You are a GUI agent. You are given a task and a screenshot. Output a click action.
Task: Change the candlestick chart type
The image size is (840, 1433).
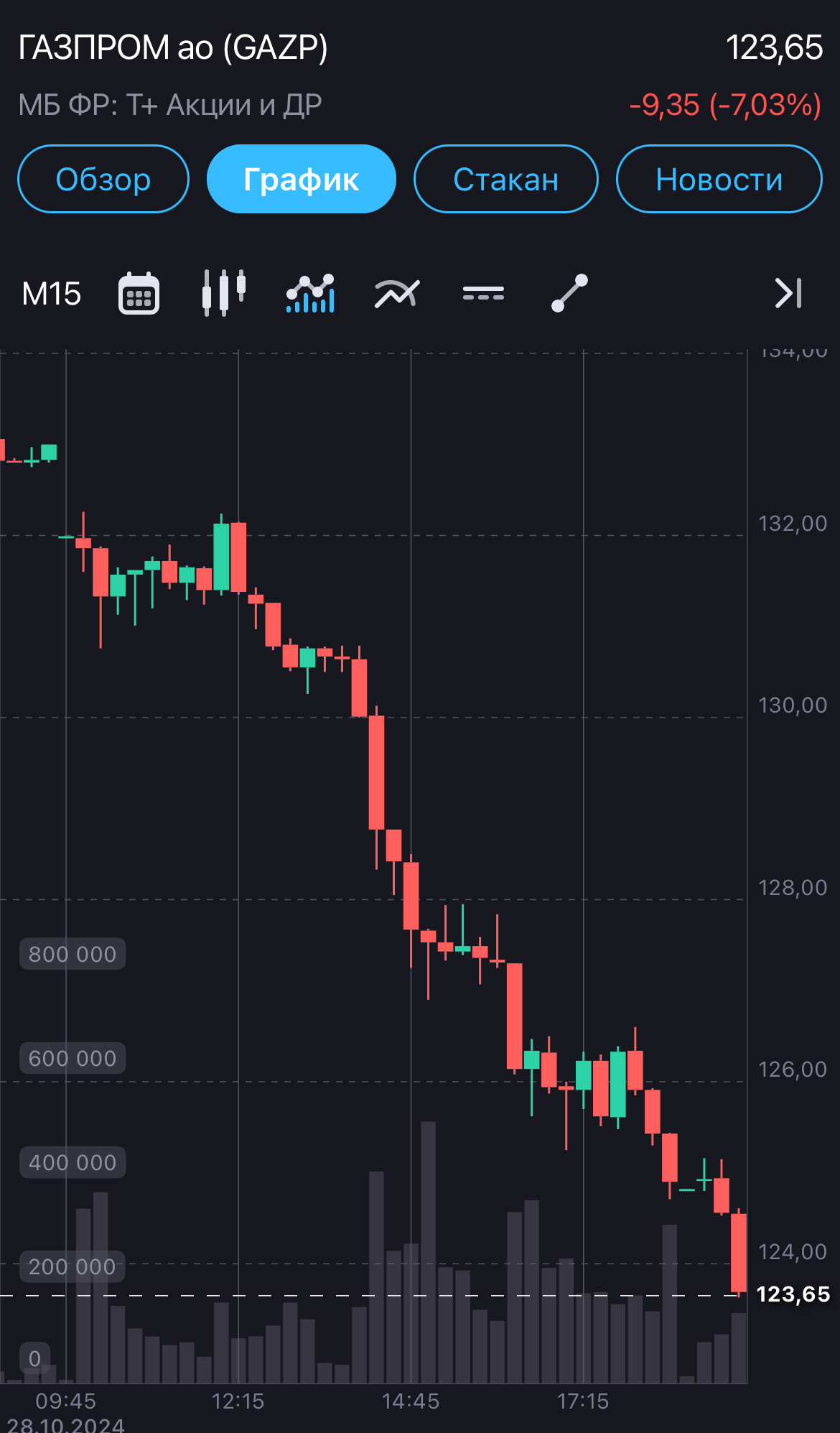pyautogui.click(x=224, y=293)
